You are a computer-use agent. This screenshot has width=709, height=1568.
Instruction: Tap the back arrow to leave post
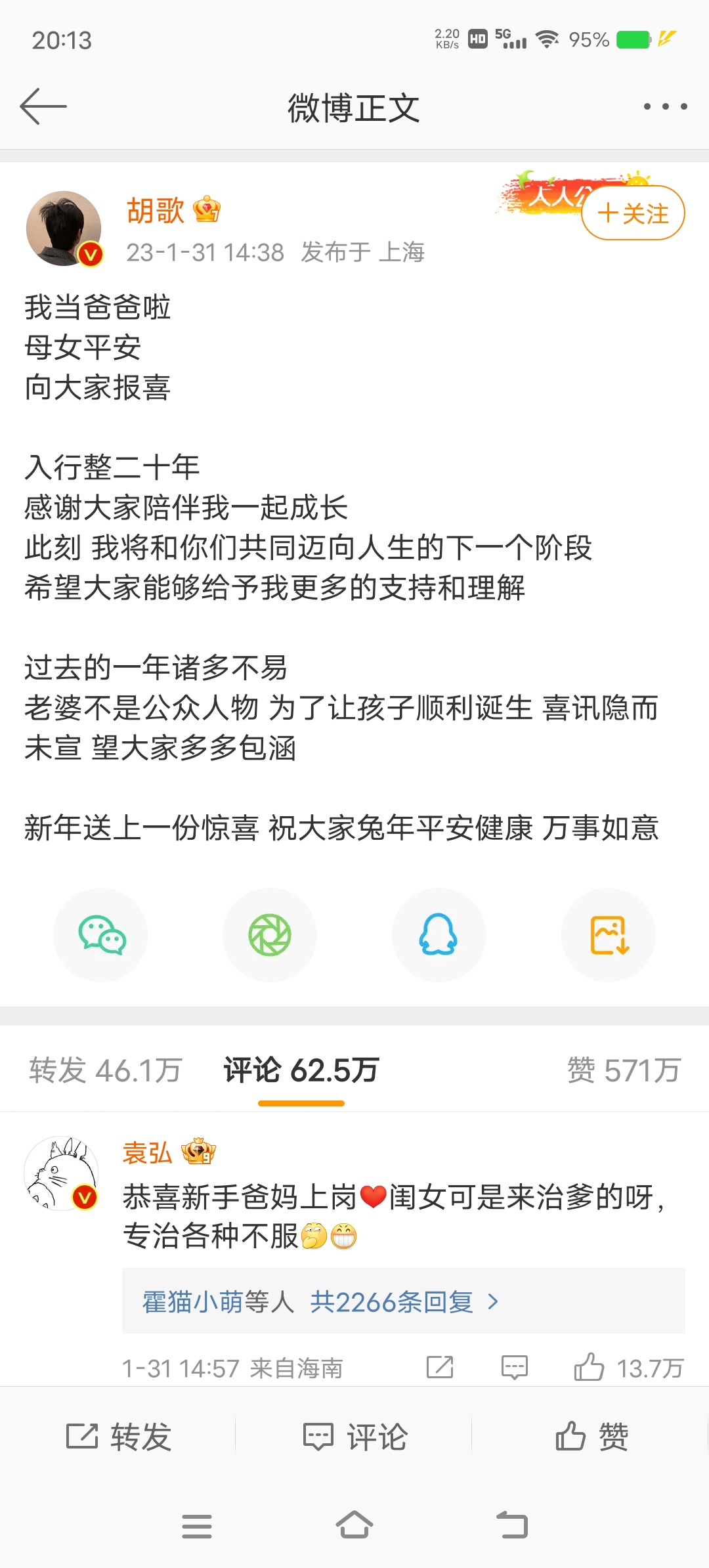click(43, 105)
